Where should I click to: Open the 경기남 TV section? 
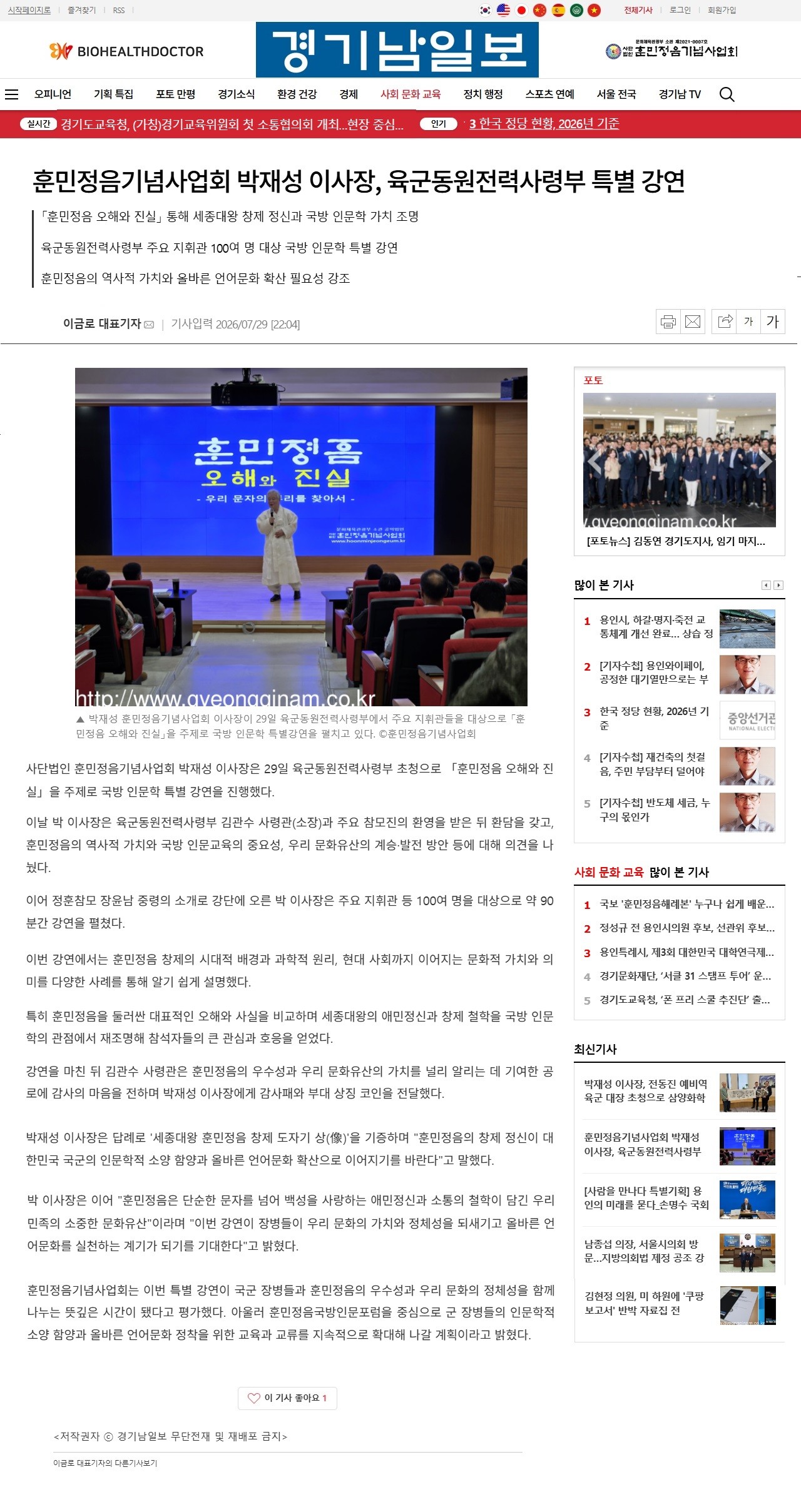point(680,94)
